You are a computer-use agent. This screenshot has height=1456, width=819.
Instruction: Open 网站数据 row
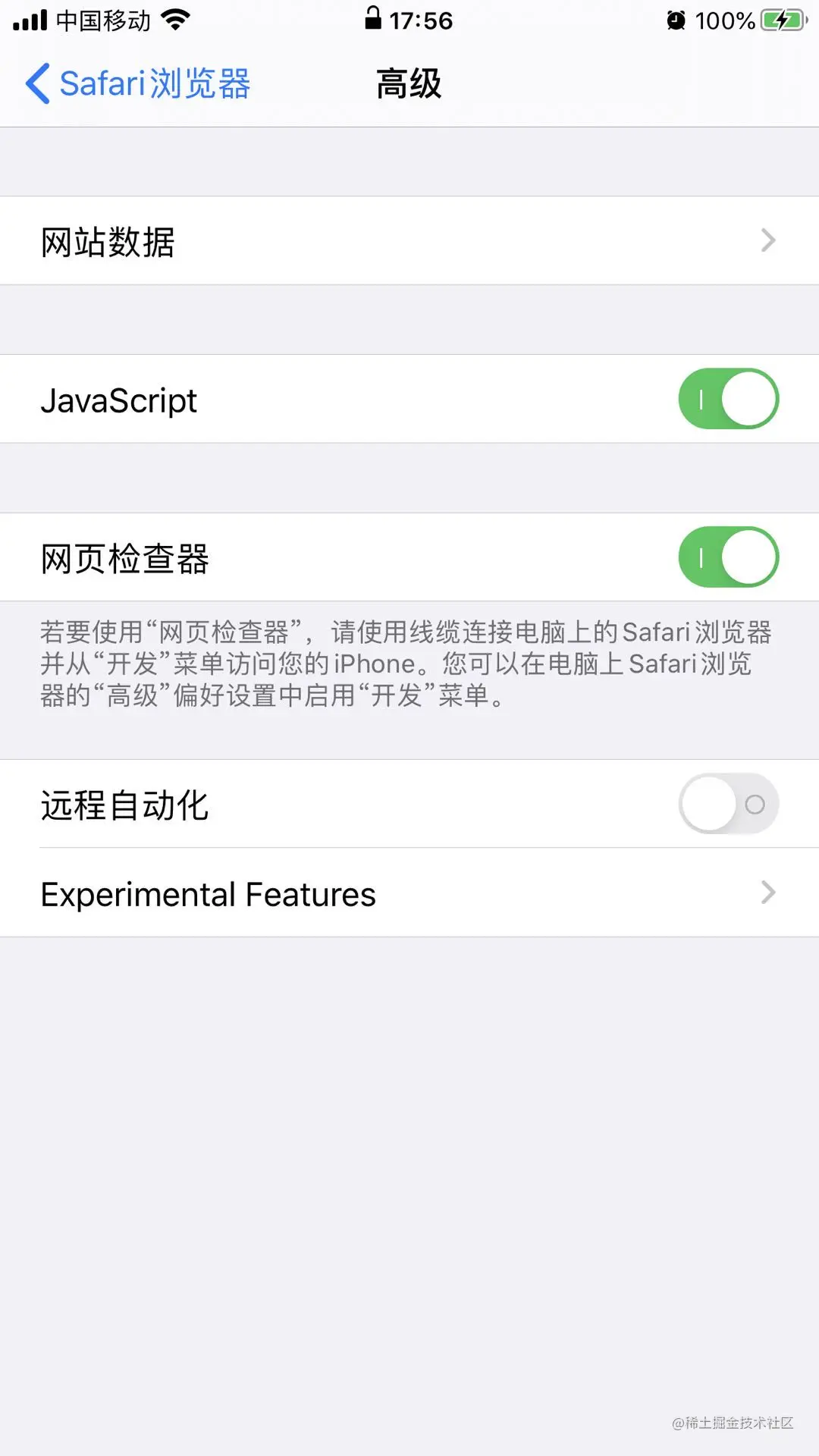click(409, 241)
